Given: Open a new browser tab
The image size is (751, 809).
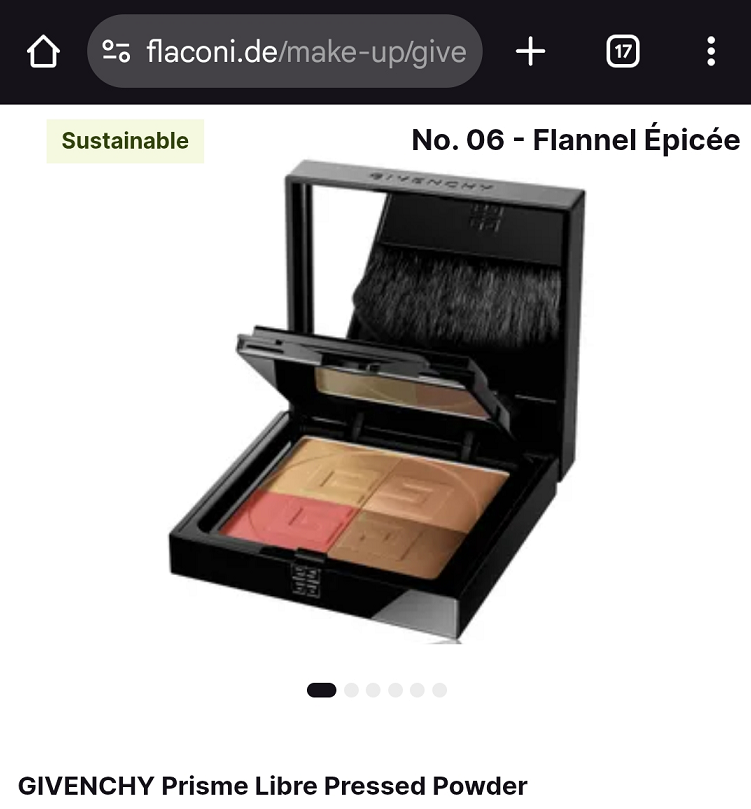Looking at the screenshot, I should pos(530,51).
